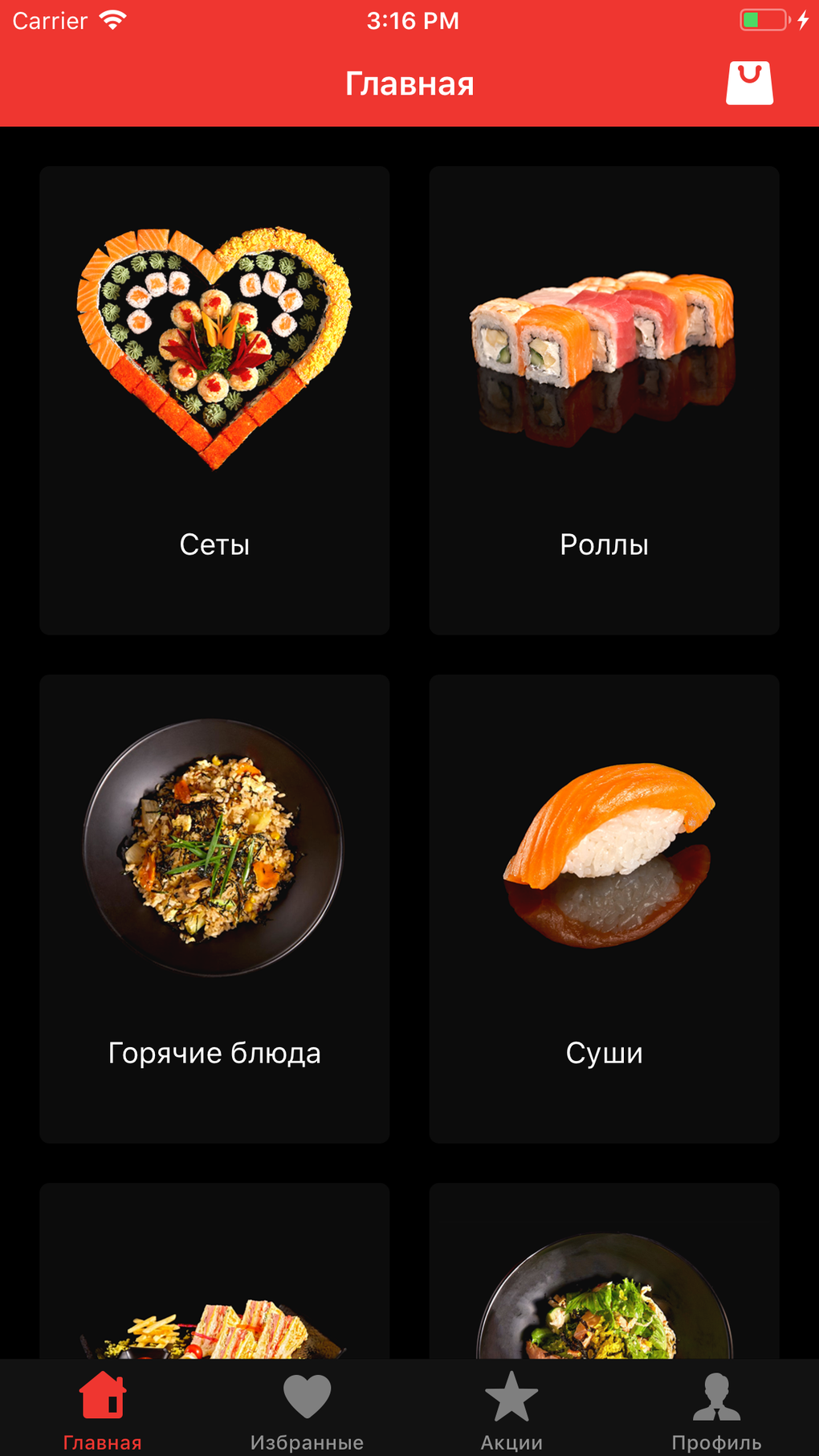
Task: Open the Роллы category
Action: point(604,399)
